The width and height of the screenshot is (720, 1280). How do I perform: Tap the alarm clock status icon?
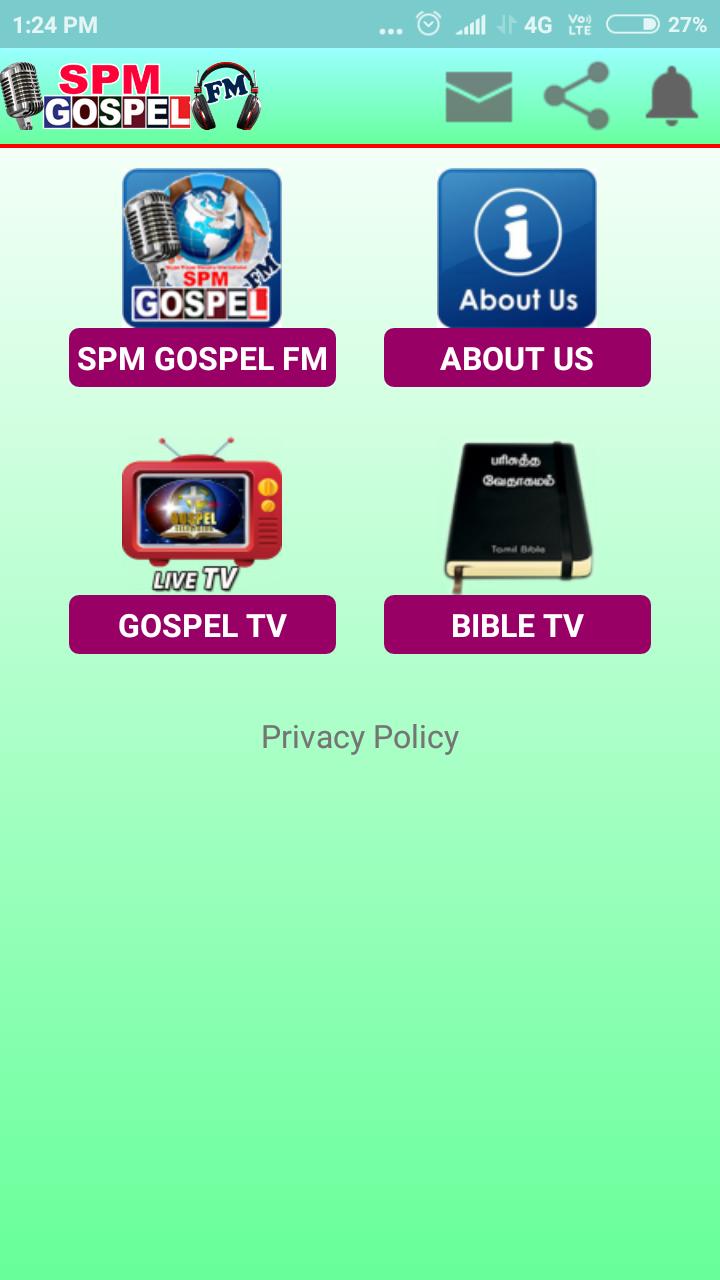tap(428, 22)
